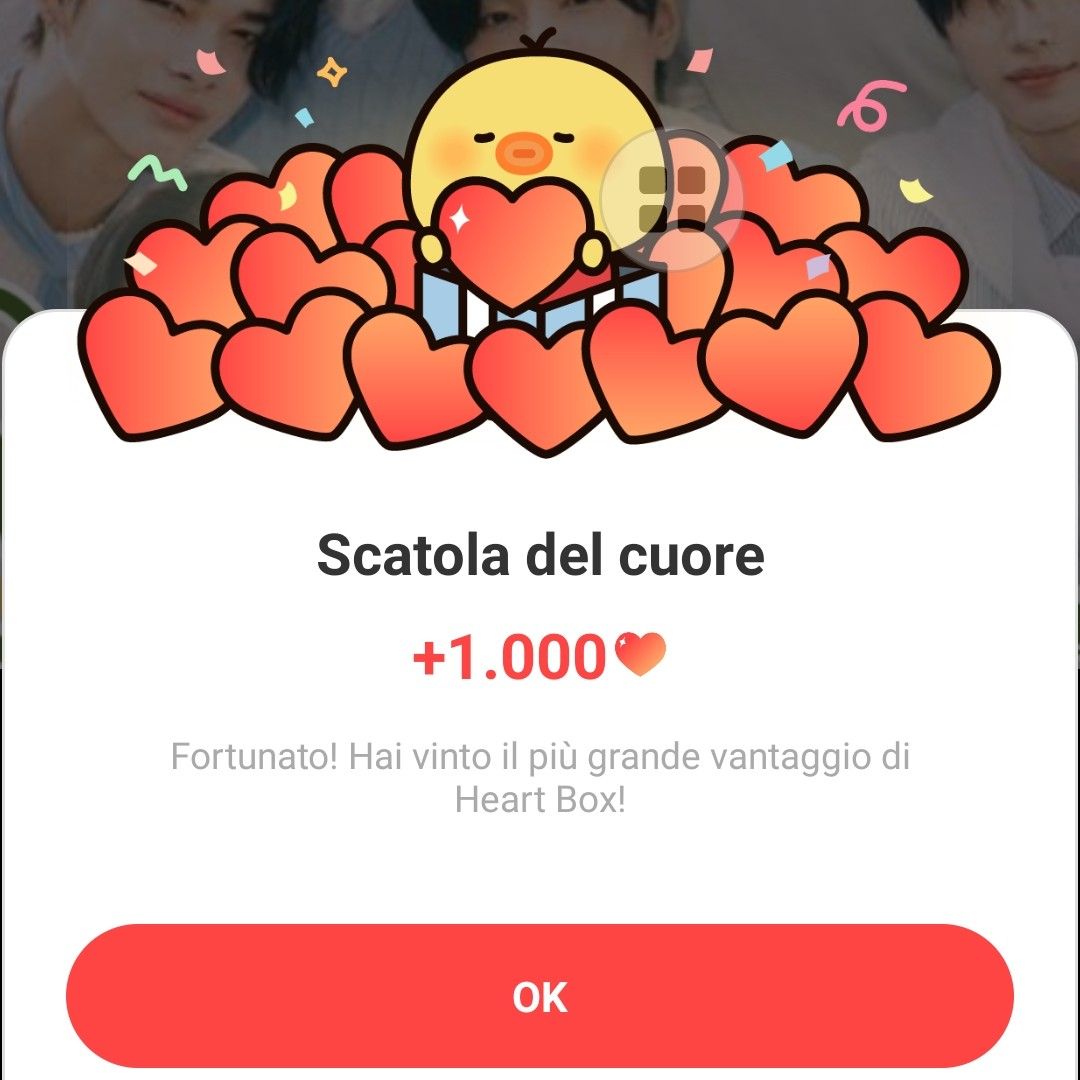This screenshot has height=1080, width=1080.
Task: Open the floating assistive menu button
Action: click(x=672, y=198)
